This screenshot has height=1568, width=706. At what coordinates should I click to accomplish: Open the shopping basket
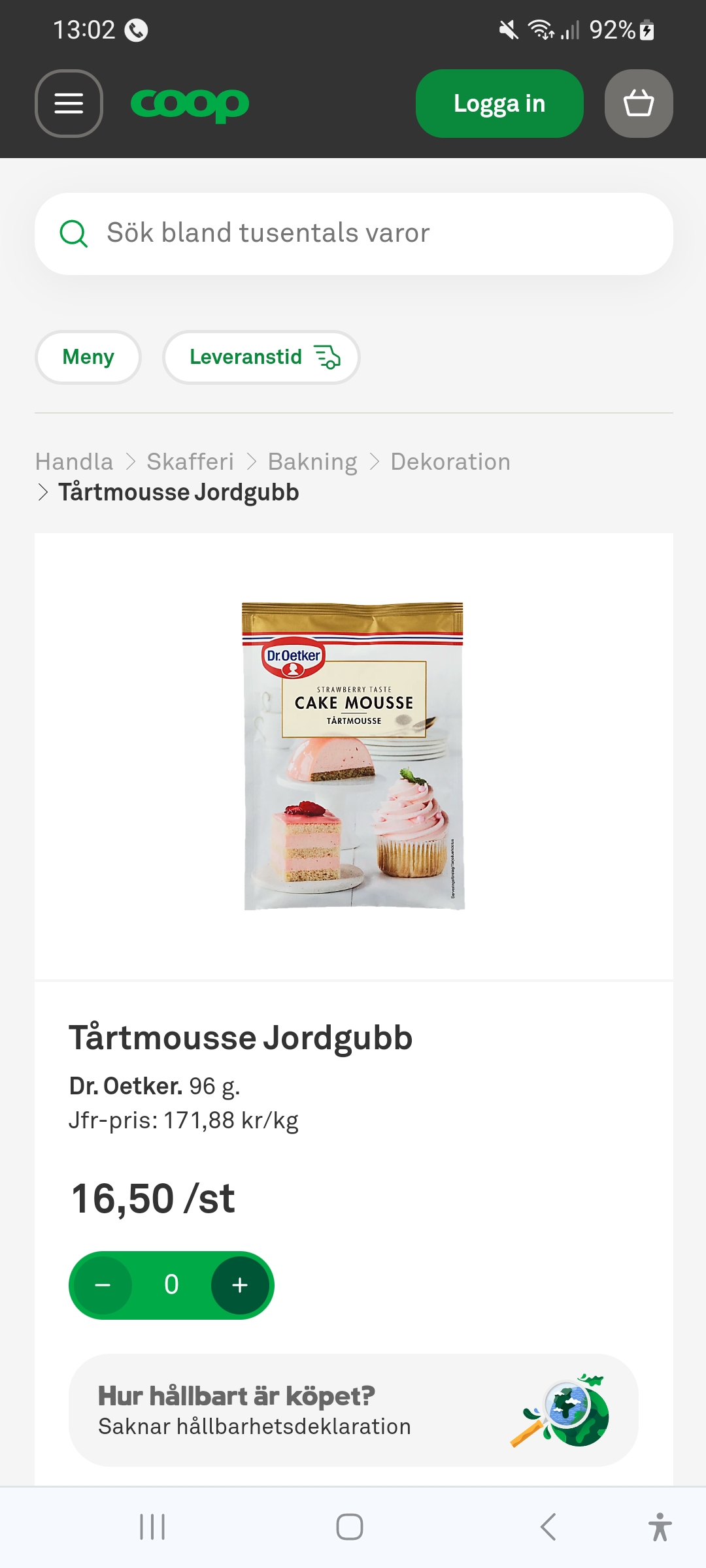[639, 103]
